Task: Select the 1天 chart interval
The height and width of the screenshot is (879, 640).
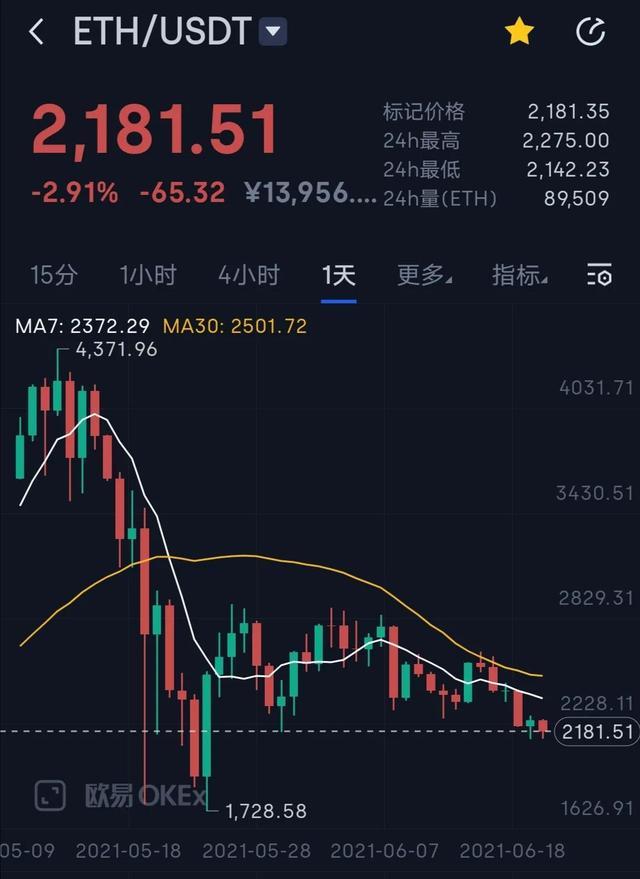Action: 338,275
